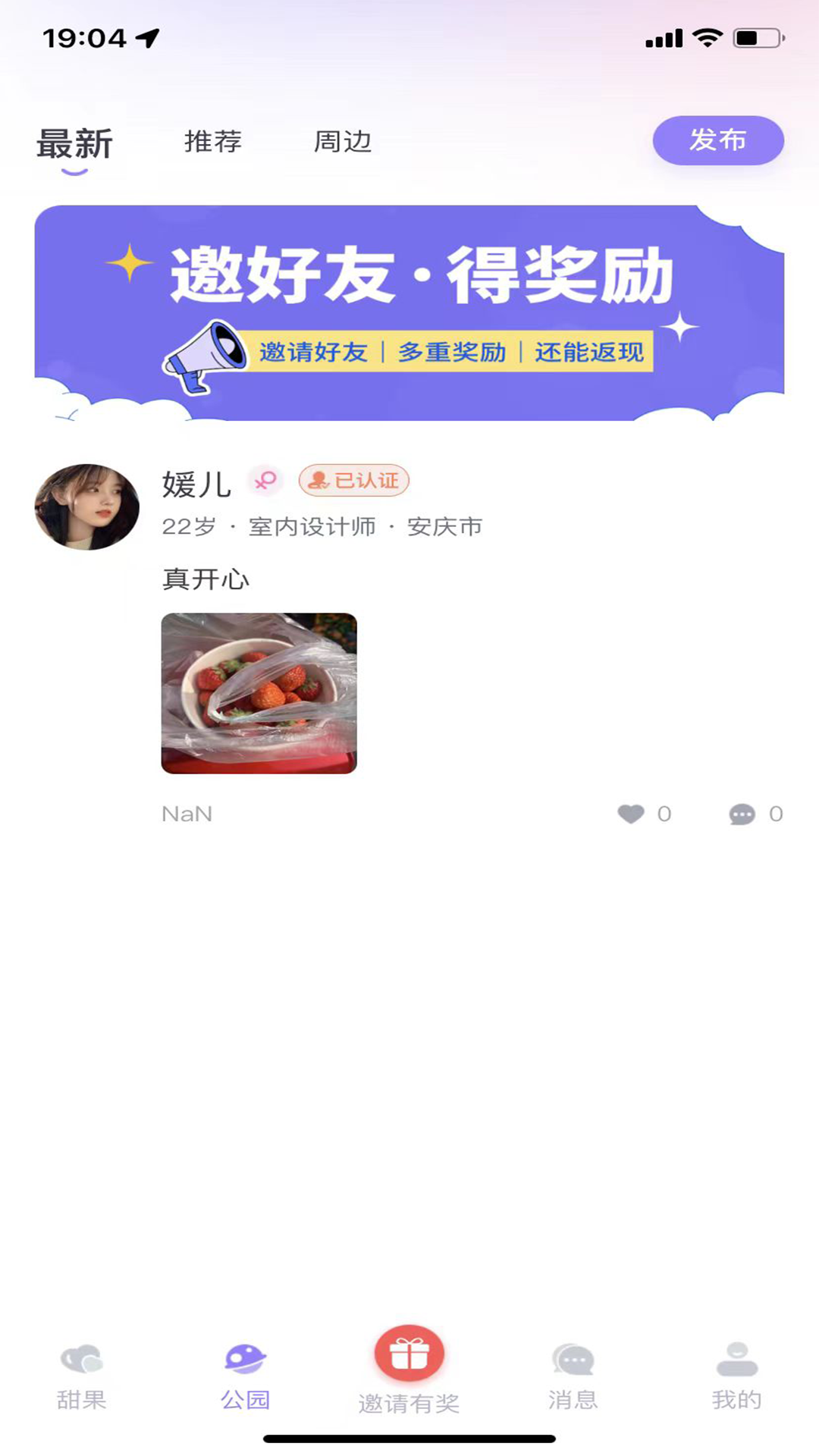Like 媛儿's post with the heart icon
The image size is (819, 1456).
[631, 814]
